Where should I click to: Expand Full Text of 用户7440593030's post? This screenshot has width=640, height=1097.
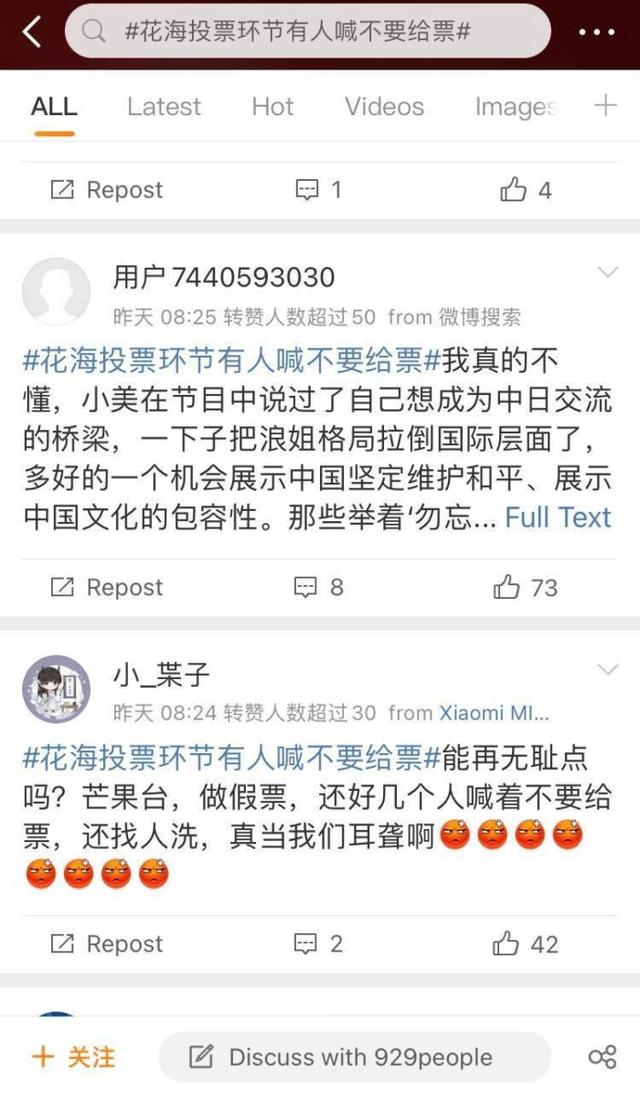coord(557,517)
